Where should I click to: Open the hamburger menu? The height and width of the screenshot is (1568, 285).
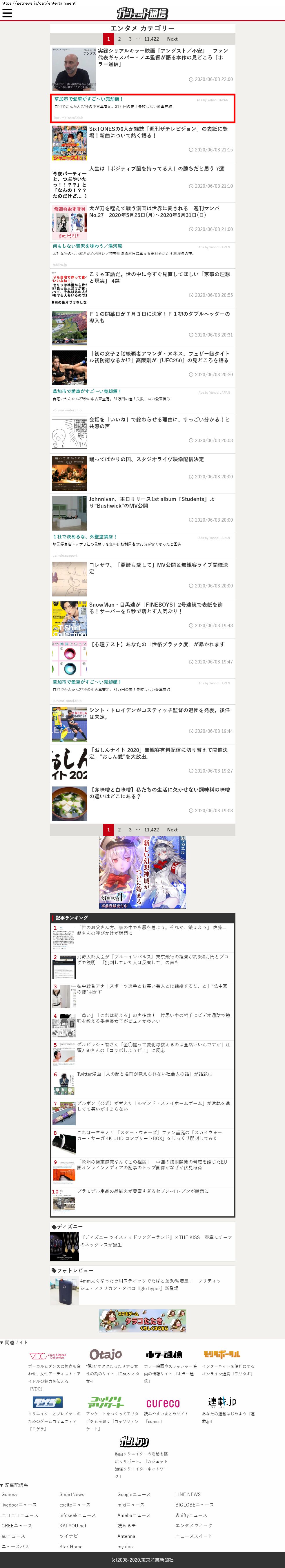pos(7,13)
